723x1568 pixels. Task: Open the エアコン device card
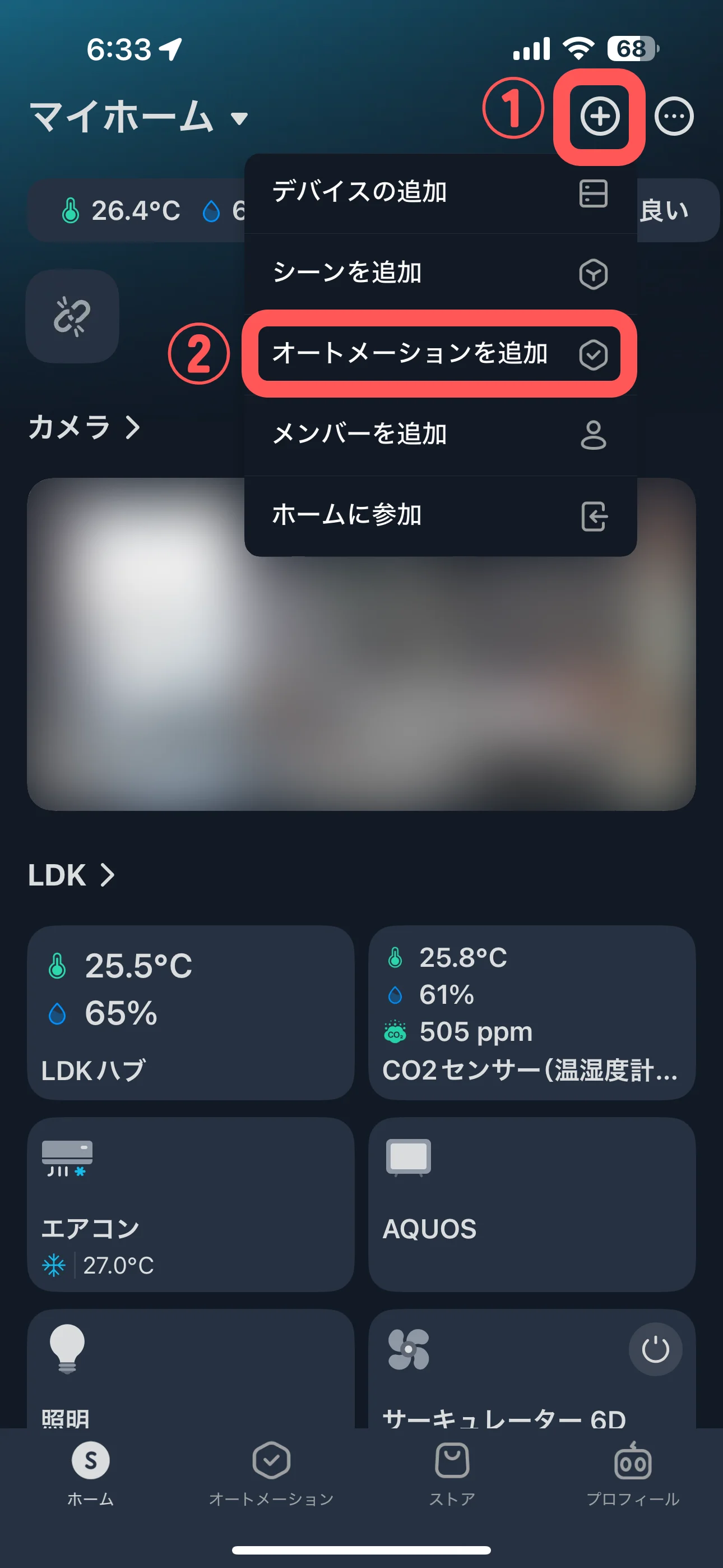coord(191,1203)
